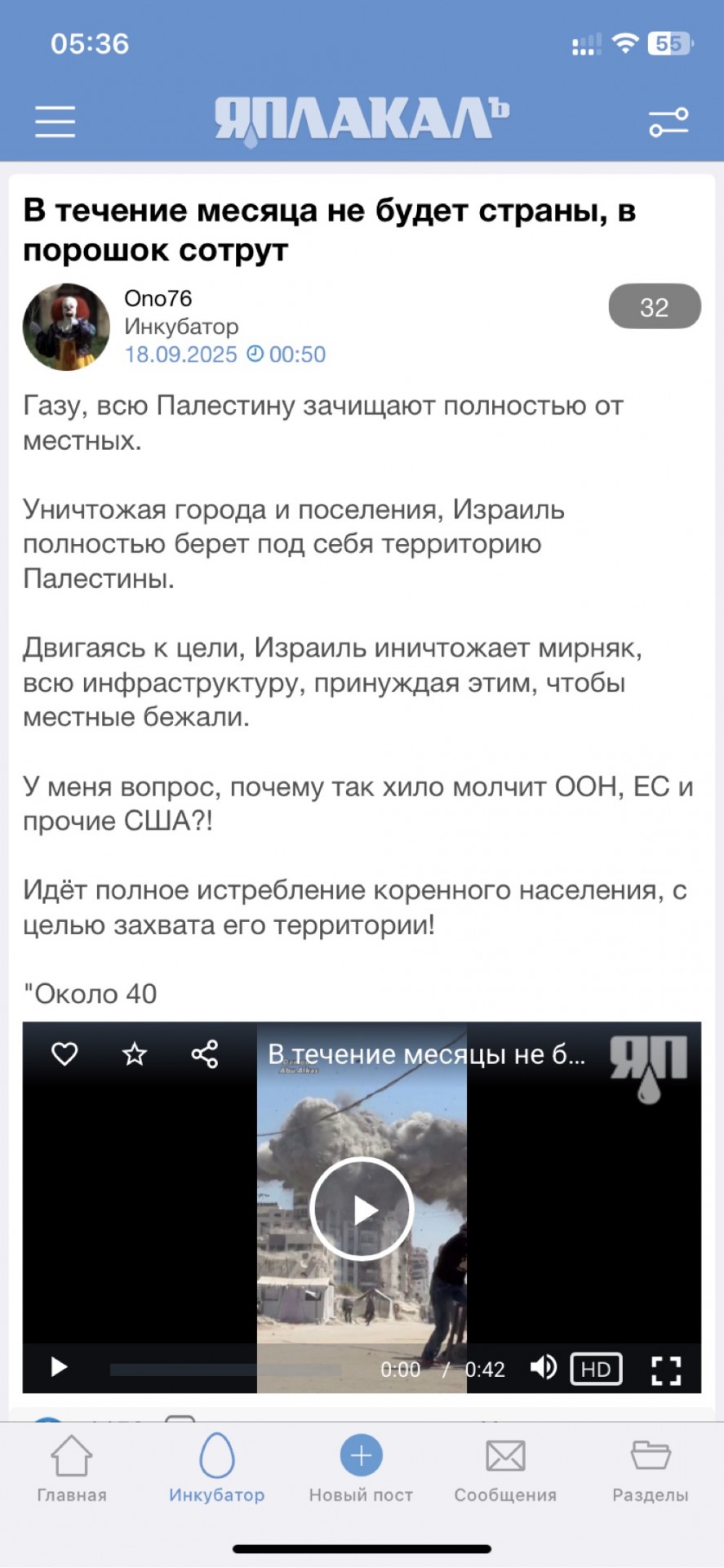724x1568 pixels.
Task: Enter fullscreen video mode
Action: coord(666,1370)
